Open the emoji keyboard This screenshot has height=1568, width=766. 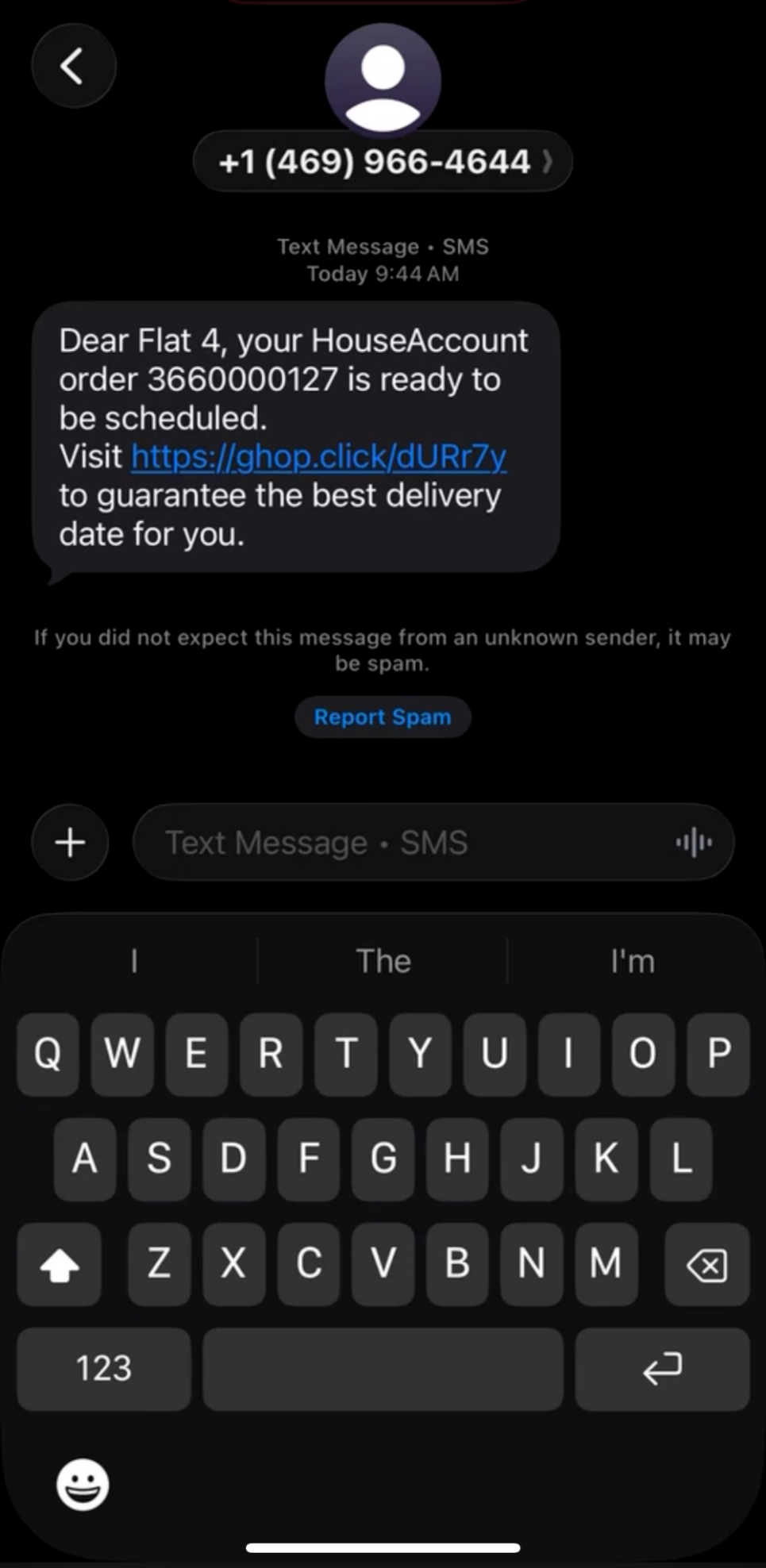[x=83, y=1483]
